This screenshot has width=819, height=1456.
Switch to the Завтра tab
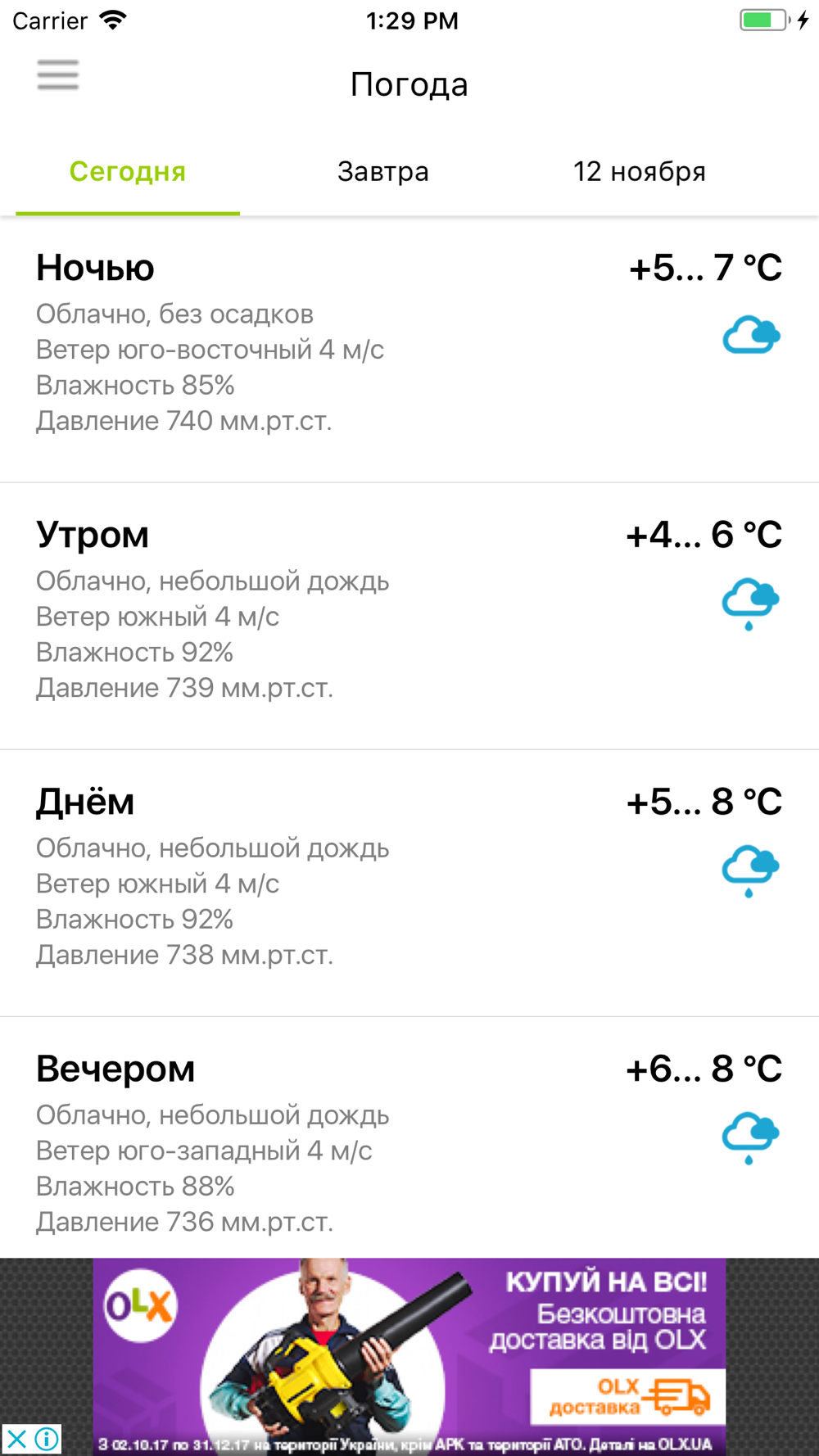click(x=383, y=171)
